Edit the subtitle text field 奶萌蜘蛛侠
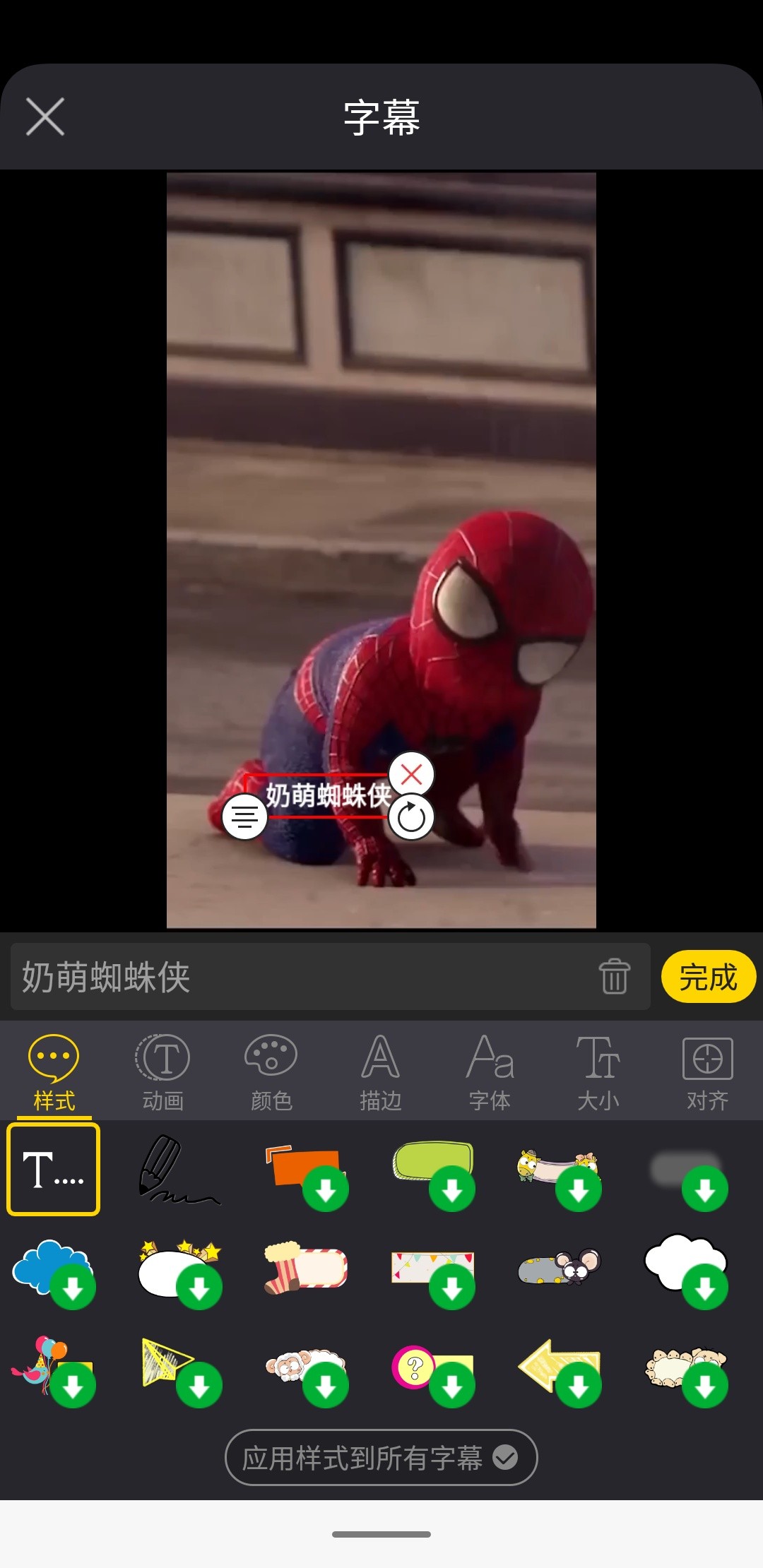This screenshot has width=763, height=1568. pos(297,977)
